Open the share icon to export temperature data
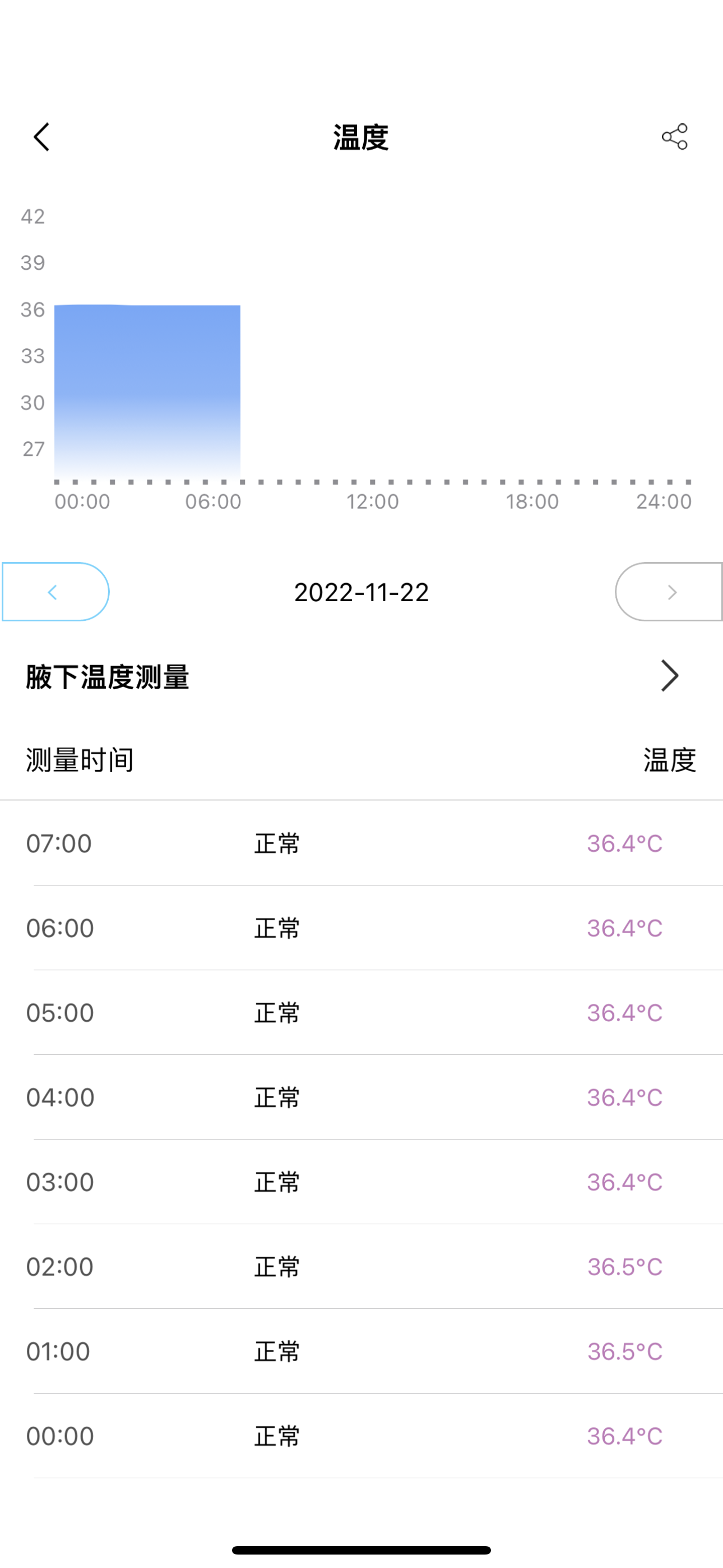 tap(674, 137)
